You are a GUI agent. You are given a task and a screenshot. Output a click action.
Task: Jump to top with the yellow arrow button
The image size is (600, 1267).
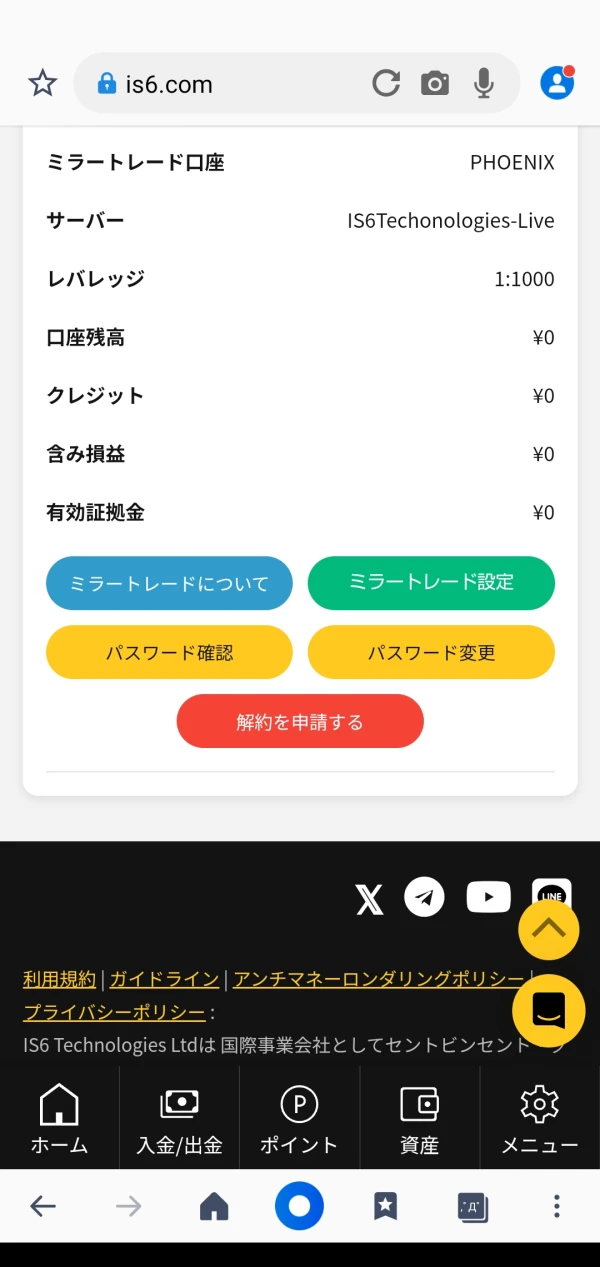[549, 931]
